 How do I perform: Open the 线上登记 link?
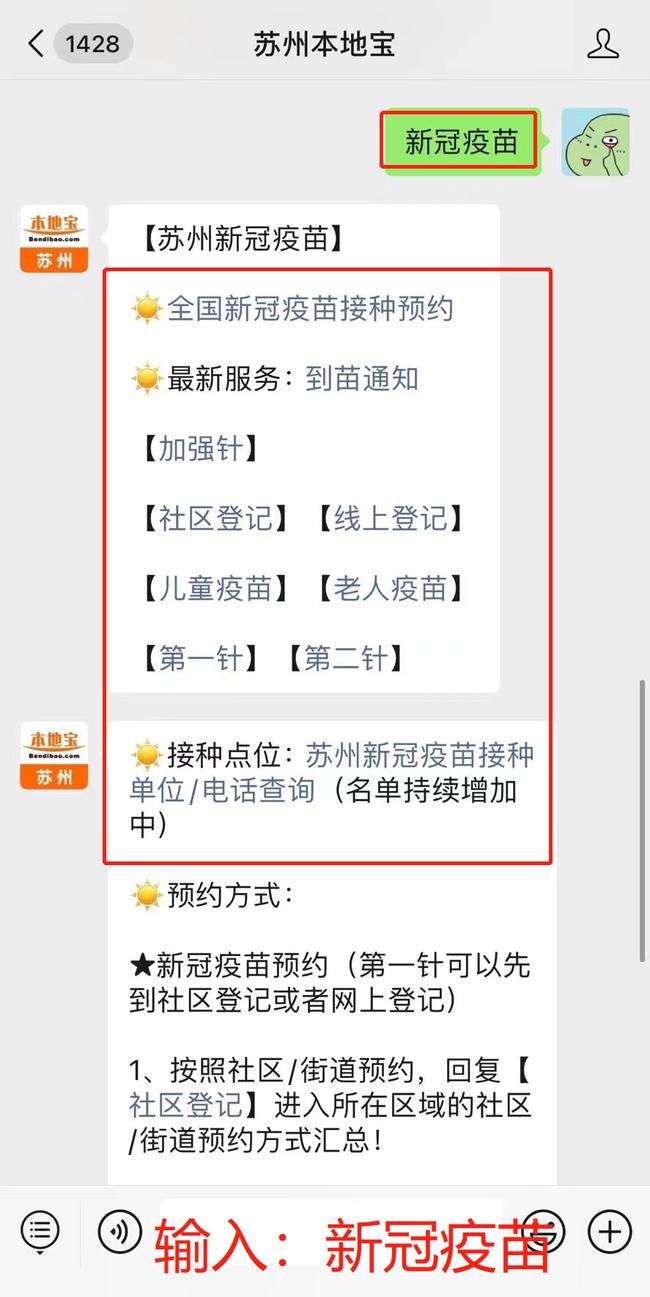(390, 518)
